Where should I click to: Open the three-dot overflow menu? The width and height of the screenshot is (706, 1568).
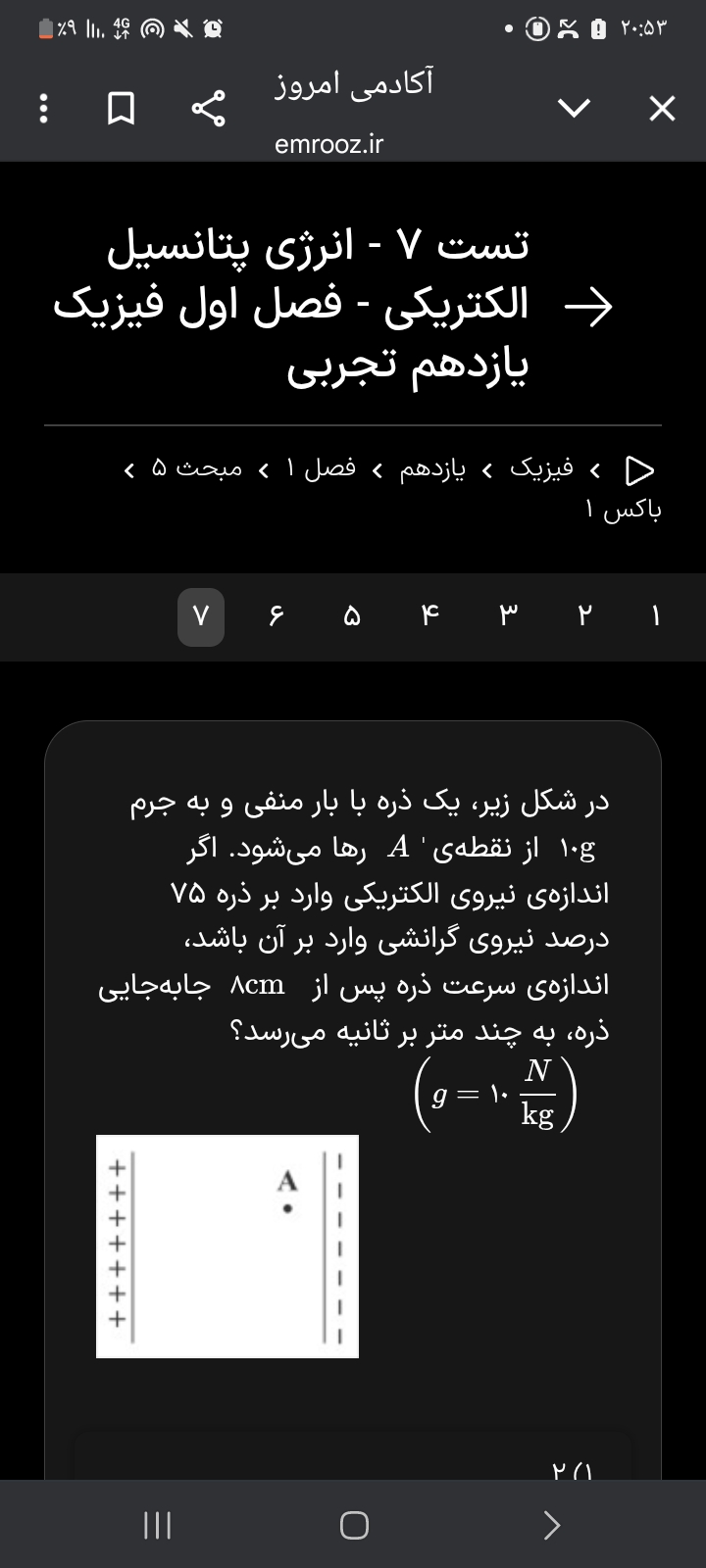pos(42,109)
